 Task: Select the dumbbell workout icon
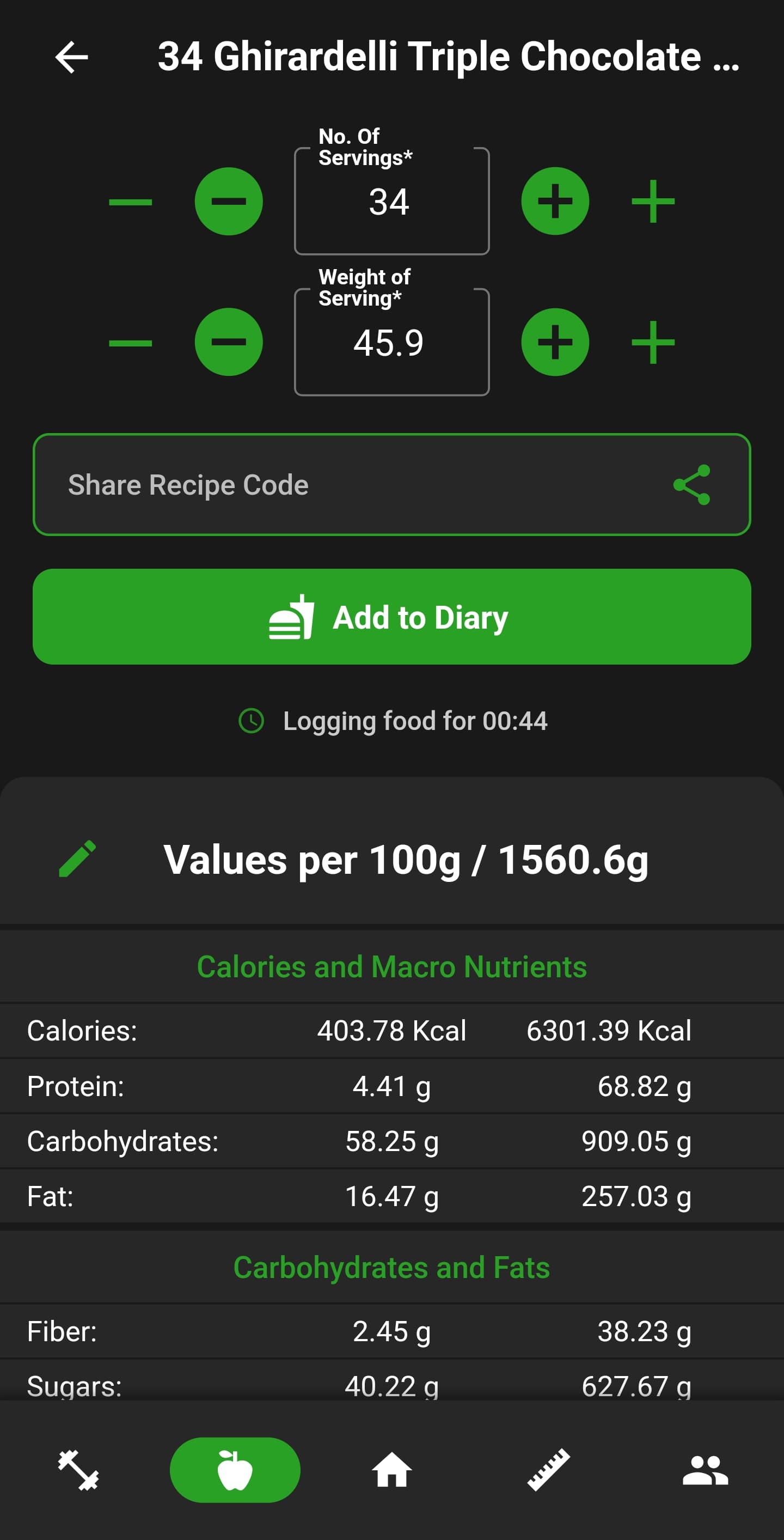click(78, 1471)
